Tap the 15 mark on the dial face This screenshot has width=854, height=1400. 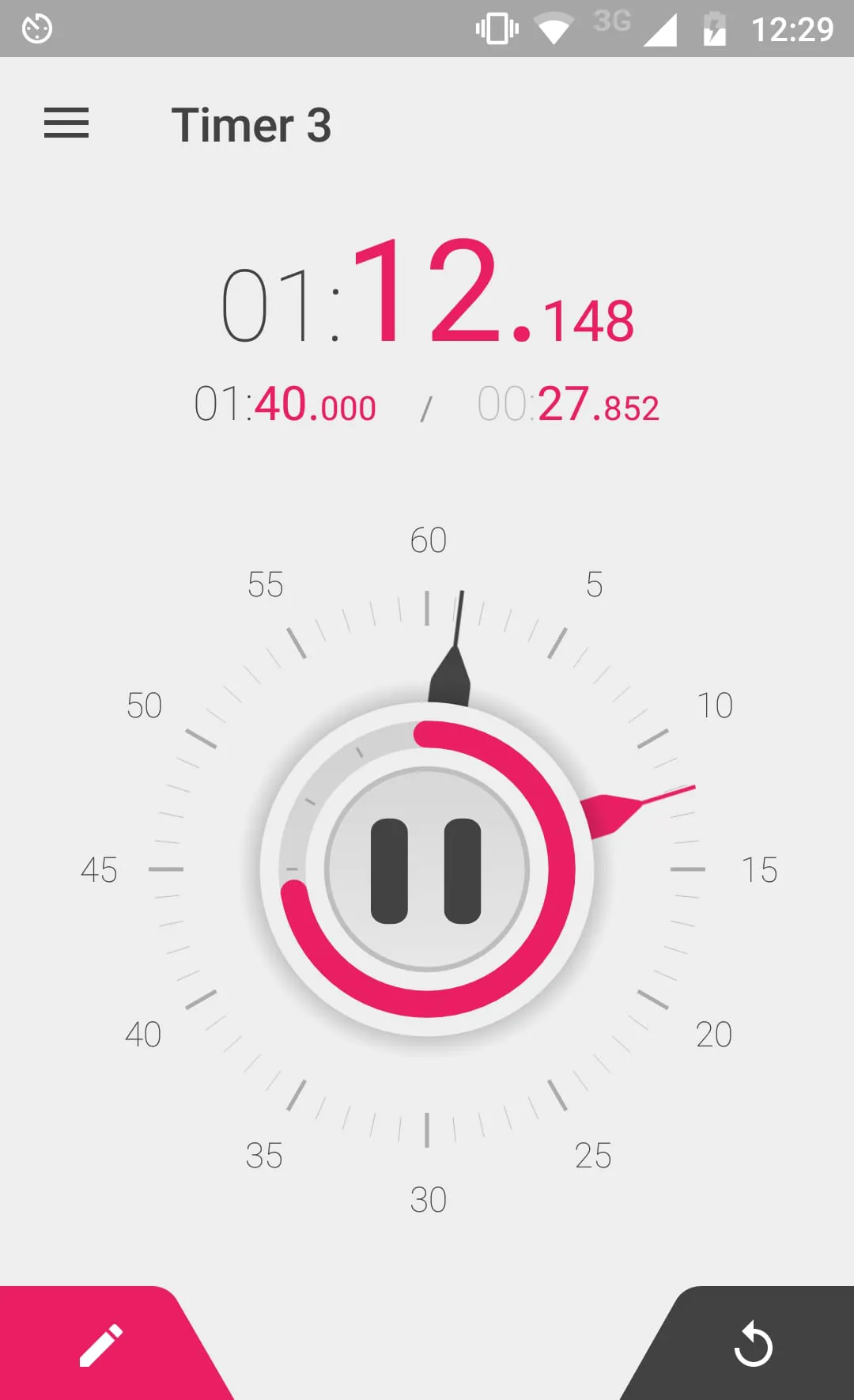(758, 871)
